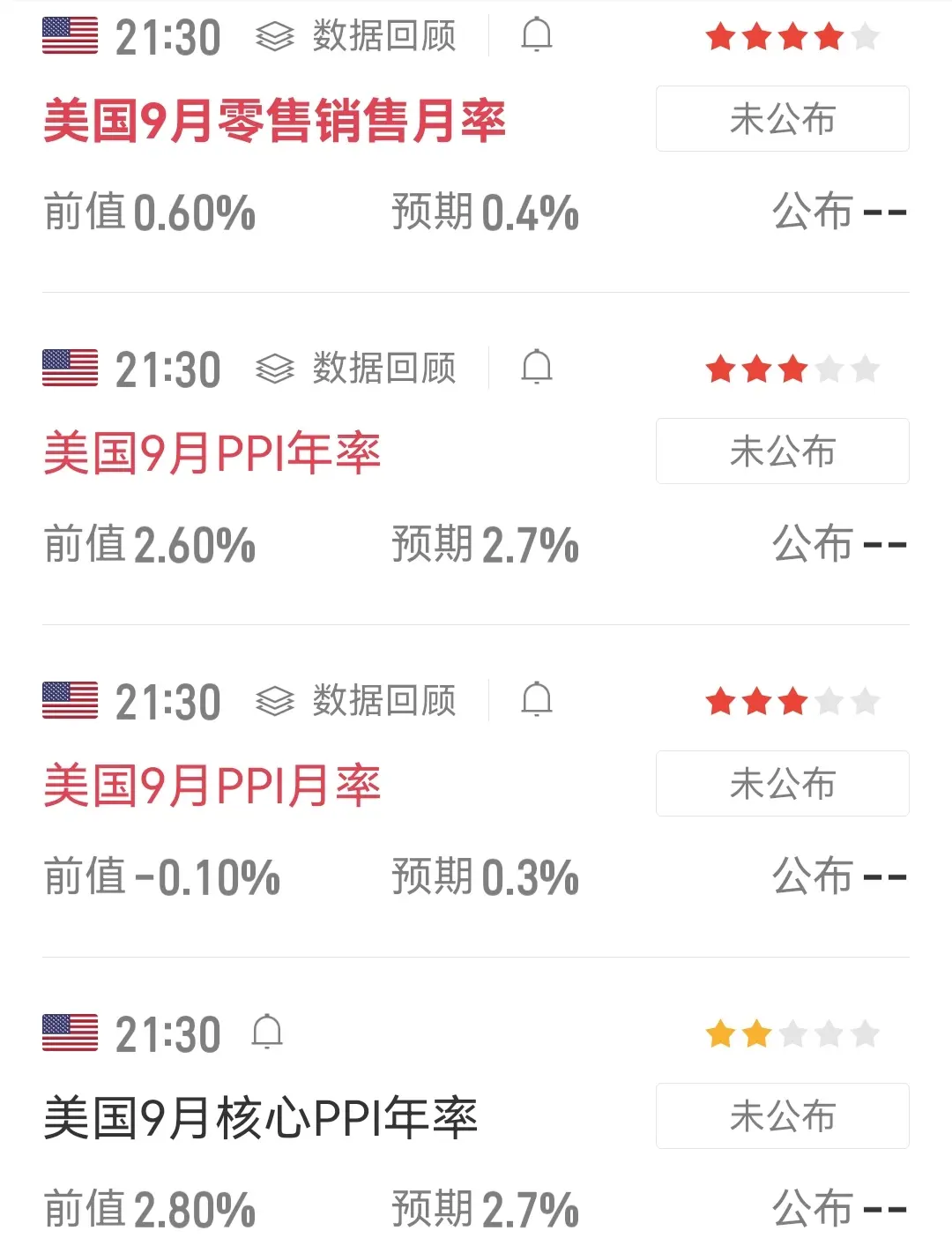This screenshot has width=952, height=1253.
Task: Open the 美国9月零售销售月率 entry
Action: click(x=274, y=121)
